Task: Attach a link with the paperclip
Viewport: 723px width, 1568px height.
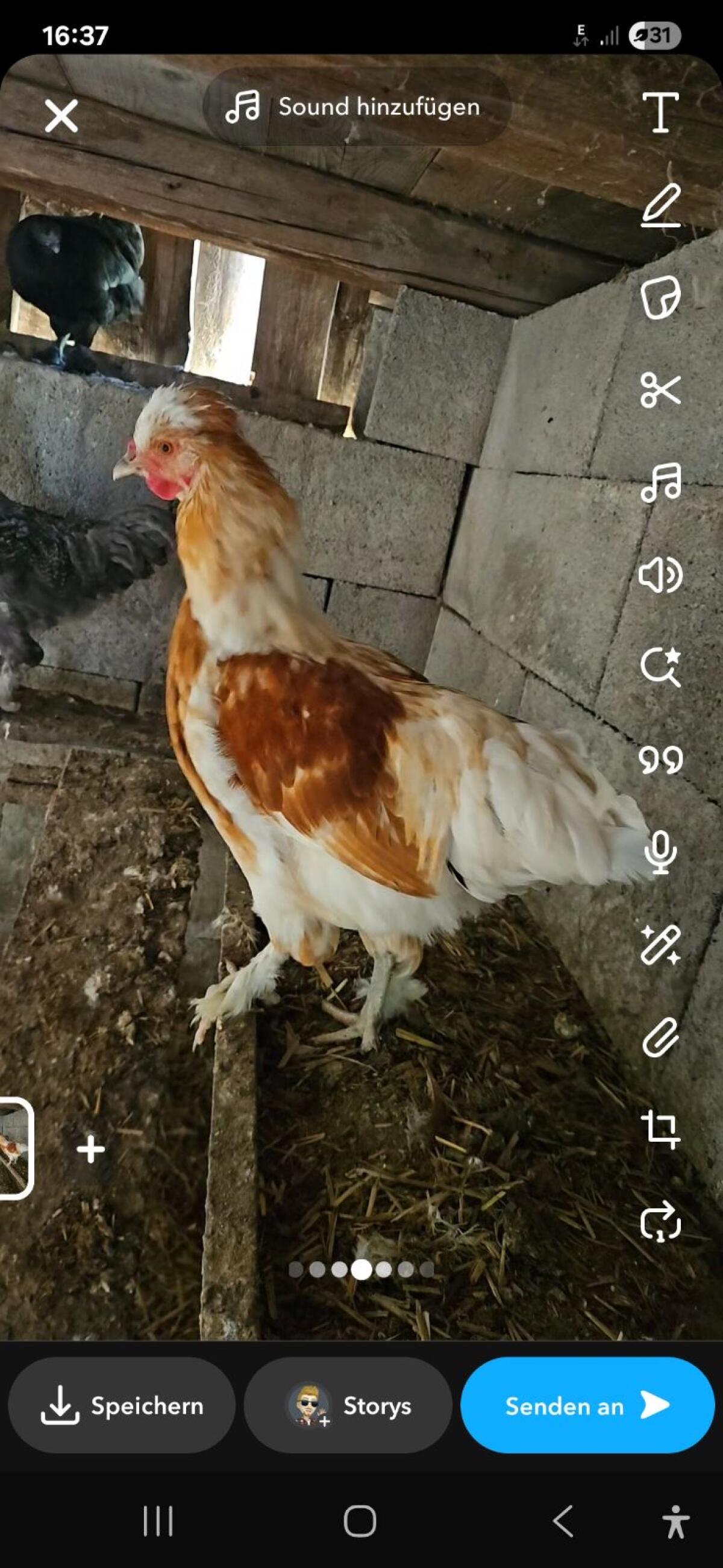Action: pos(660,1037)
